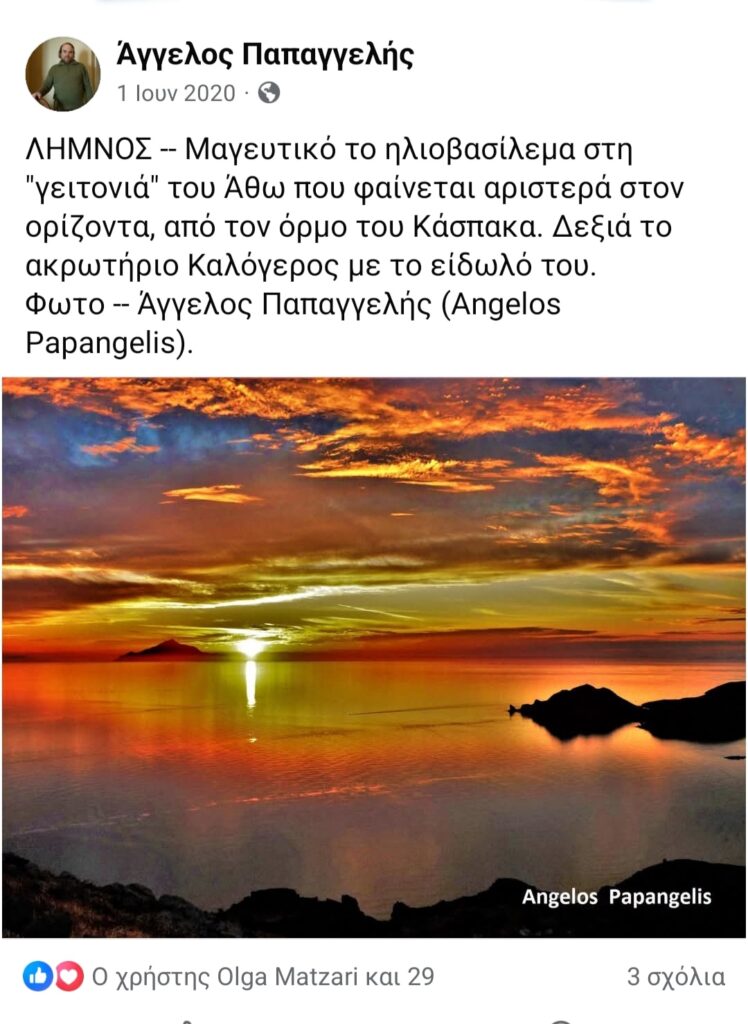The image size is (748, 1024).
Task: Open the profile name Άγγελος Παπαγγελής
Action: [265, 55]
